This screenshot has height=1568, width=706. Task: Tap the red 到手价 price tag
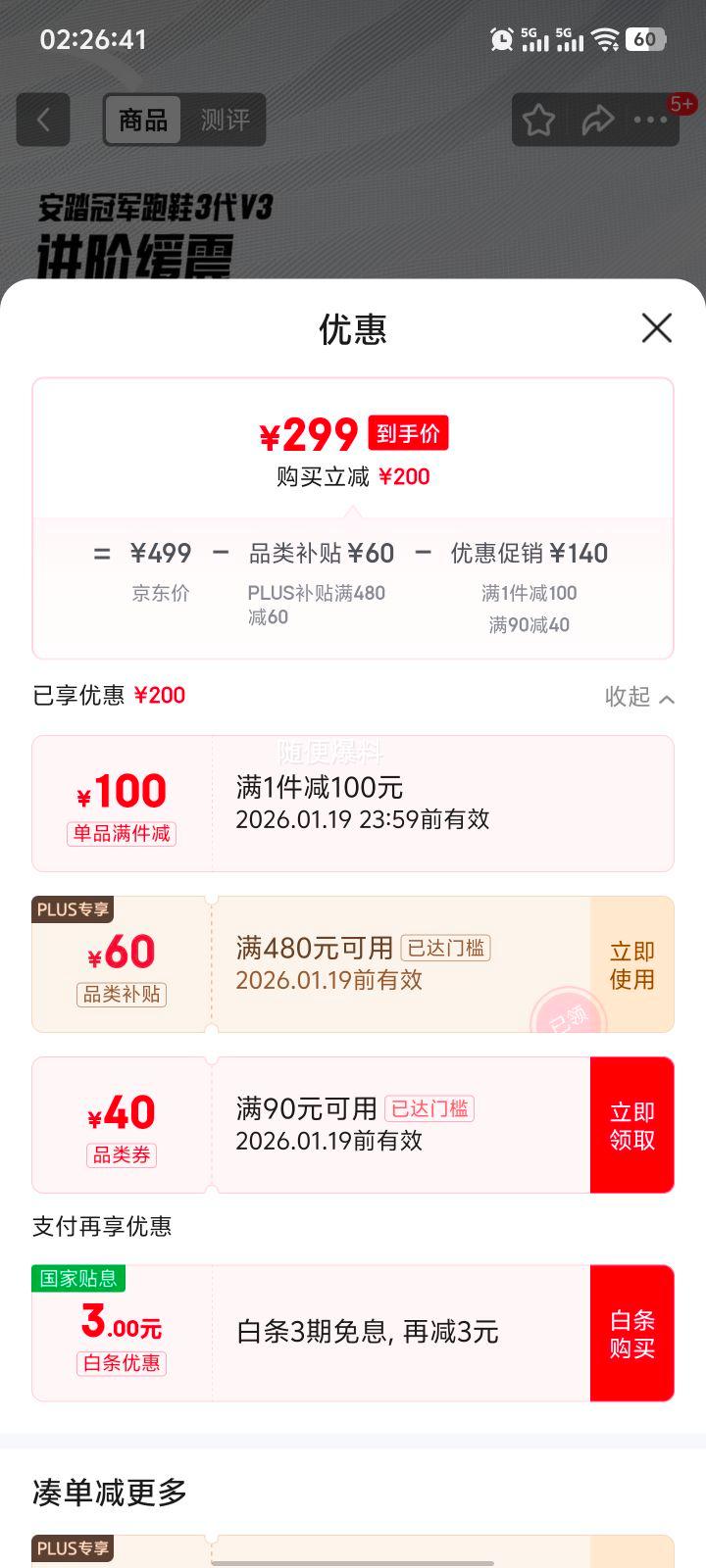point(408,431)
